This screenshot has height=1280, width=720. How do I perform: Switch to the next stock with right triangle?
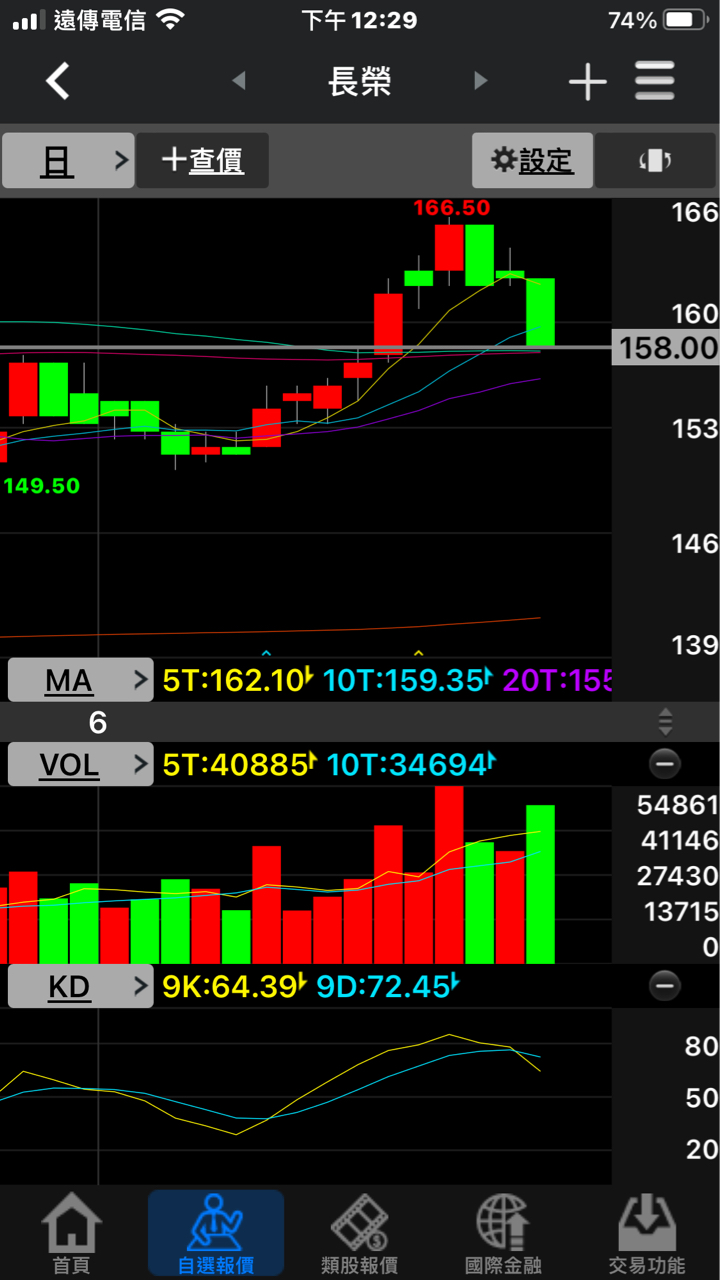click(481, 81)
